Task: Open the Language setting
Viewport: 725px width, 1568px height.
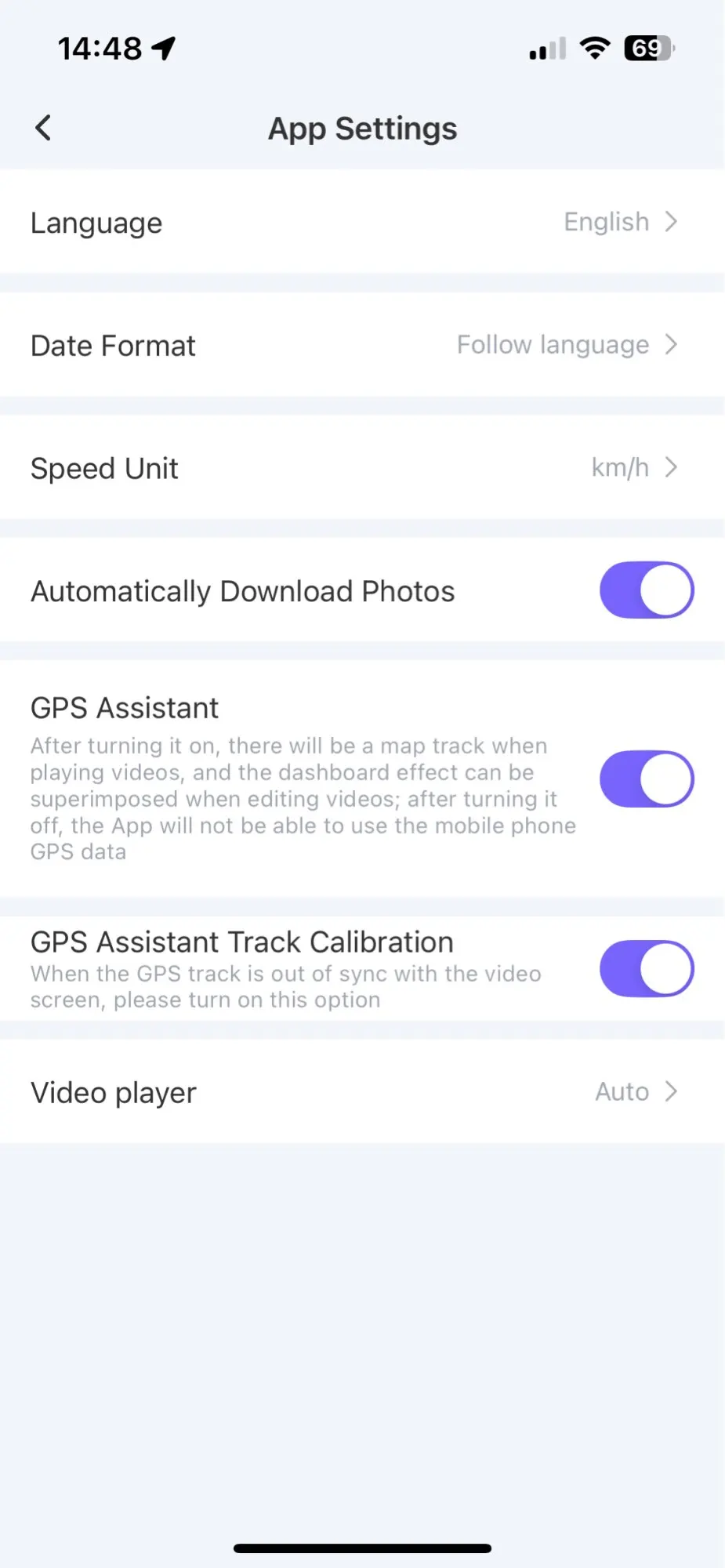Action: 362,222
